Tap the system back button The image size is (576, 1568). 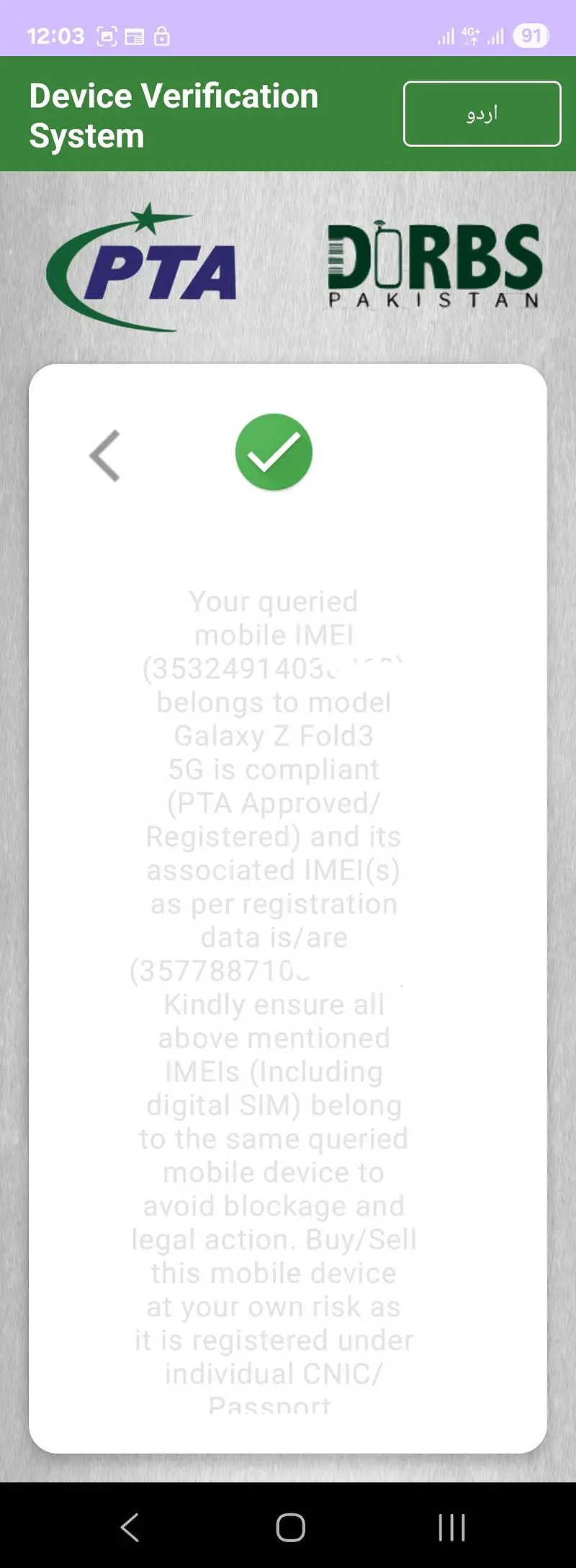point(130,1527)
